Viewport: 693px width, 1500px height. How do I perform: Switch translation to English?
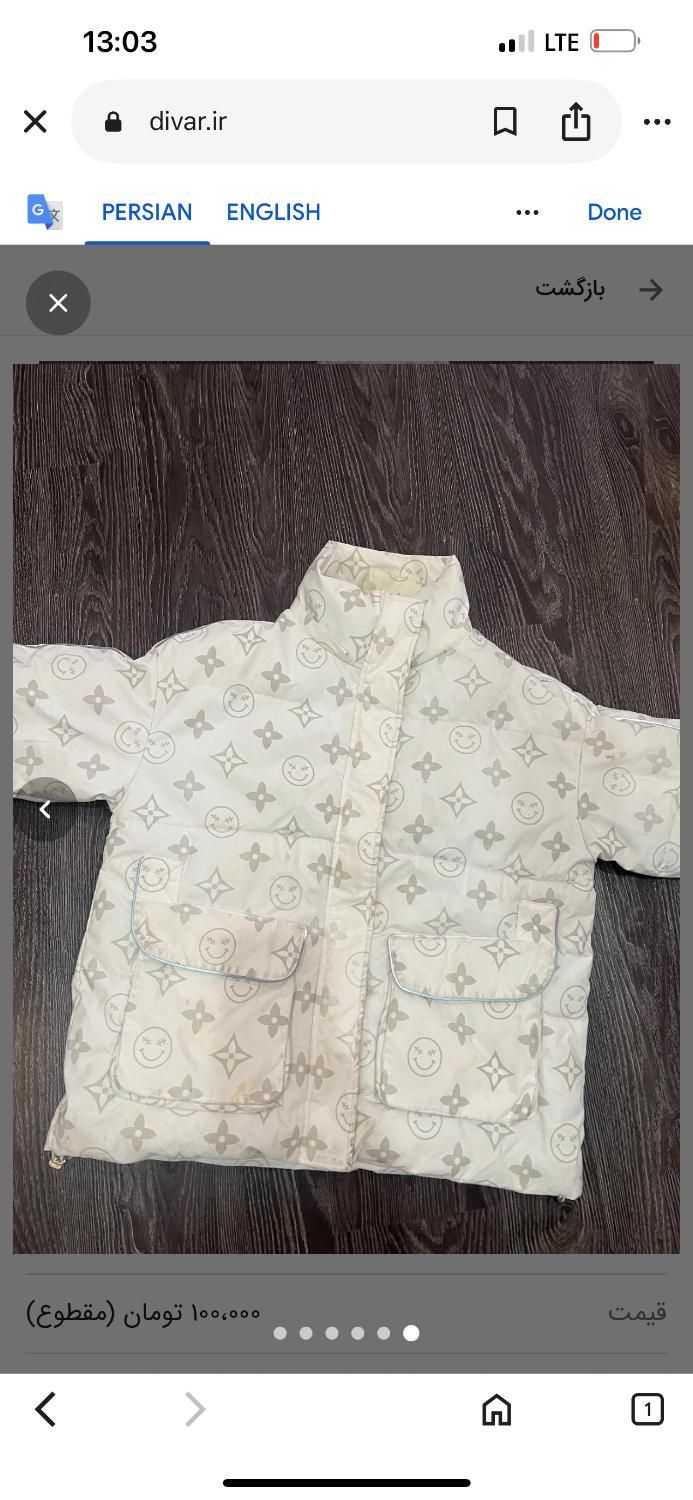[x=273, y=212]
